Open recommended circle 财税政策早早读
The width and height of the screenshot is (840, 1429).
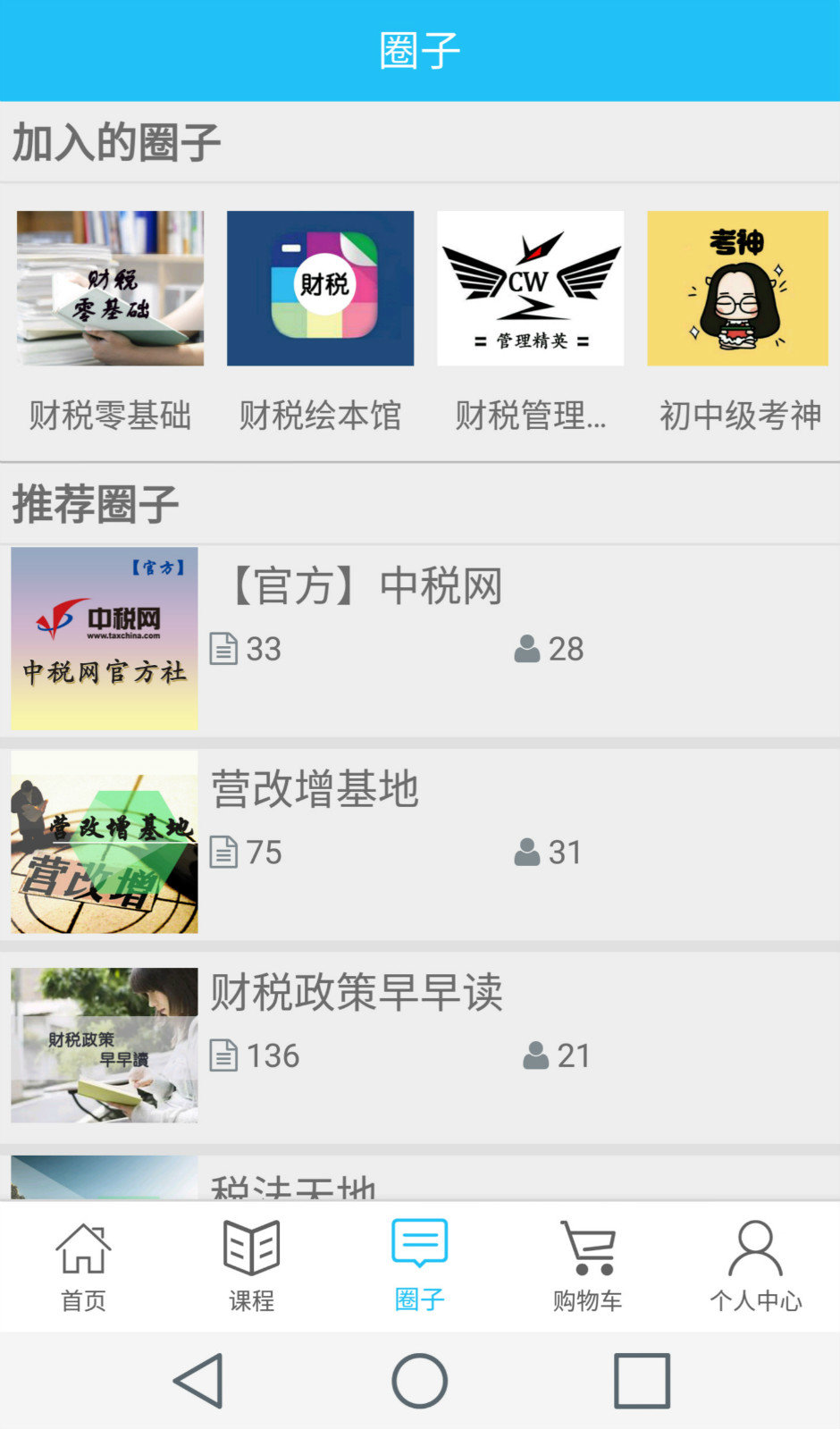[x=420, y=1046]
